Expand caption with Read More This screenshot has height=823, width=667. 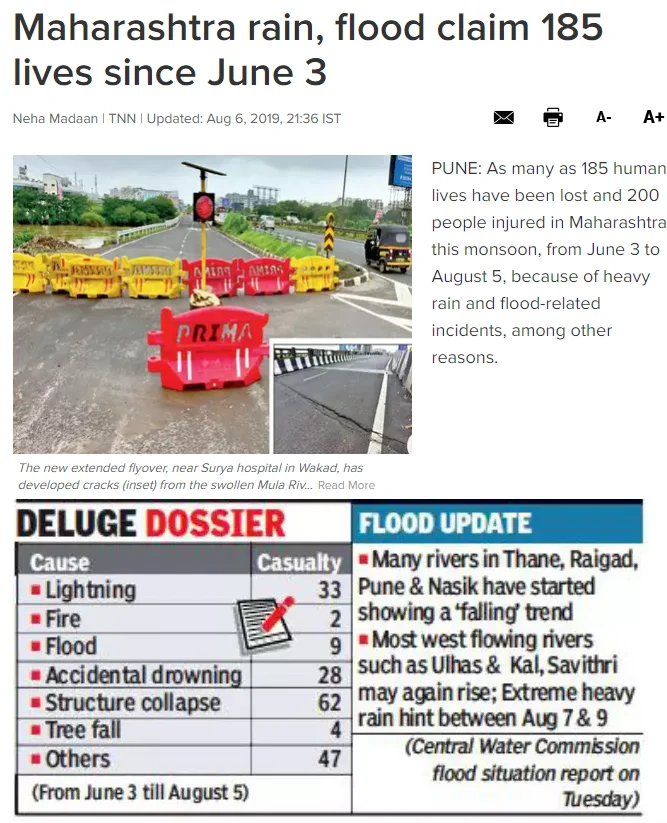coord(346,485)
